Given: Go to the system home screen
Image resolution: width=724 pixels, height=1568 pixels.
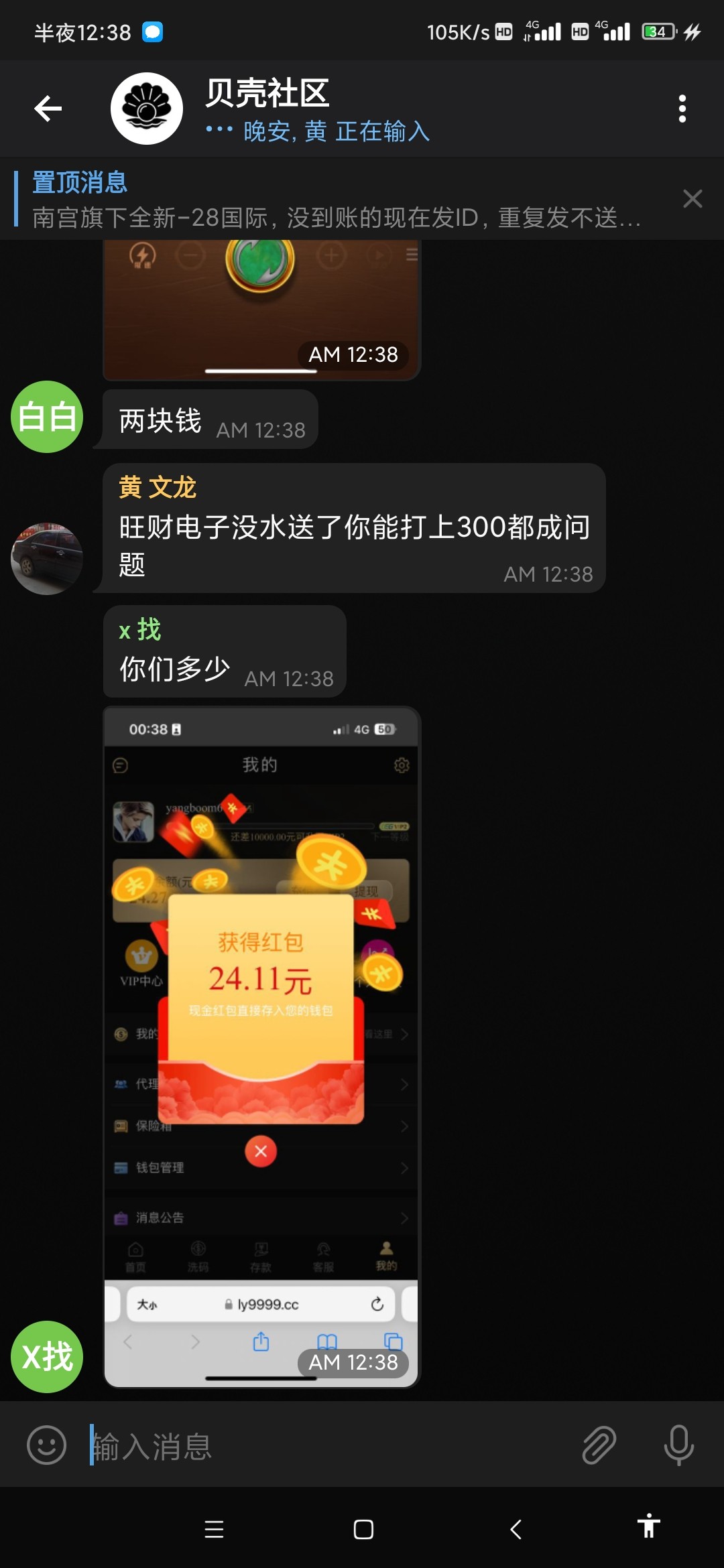Looking at the screenshot, I should click(x=363, y=1529).
